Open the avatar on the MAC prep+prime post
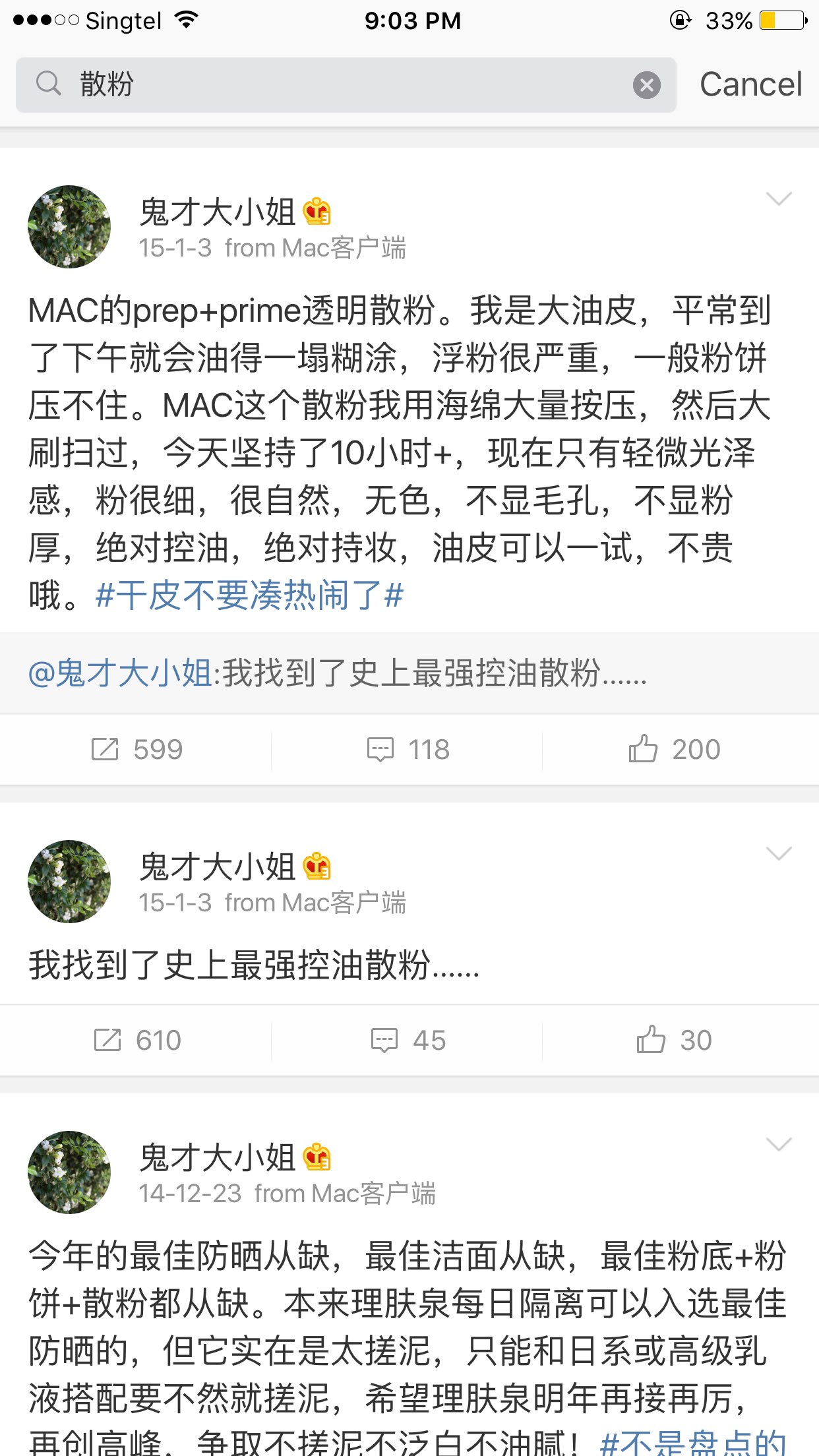The width and height of the screenshot is (819, 1456). [x=69, y=227]
